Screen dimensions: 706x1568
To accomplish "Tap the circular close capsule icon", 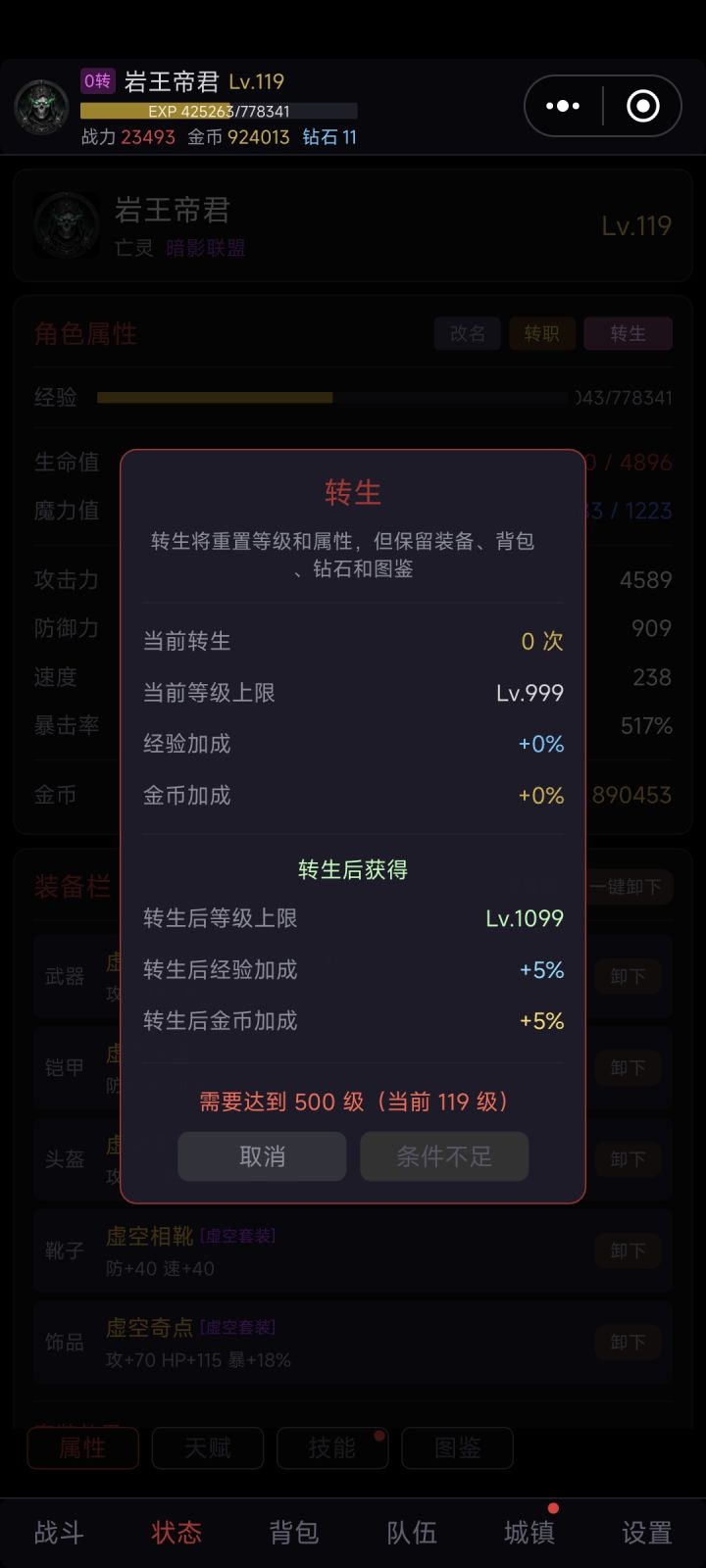I will [642, 105].
